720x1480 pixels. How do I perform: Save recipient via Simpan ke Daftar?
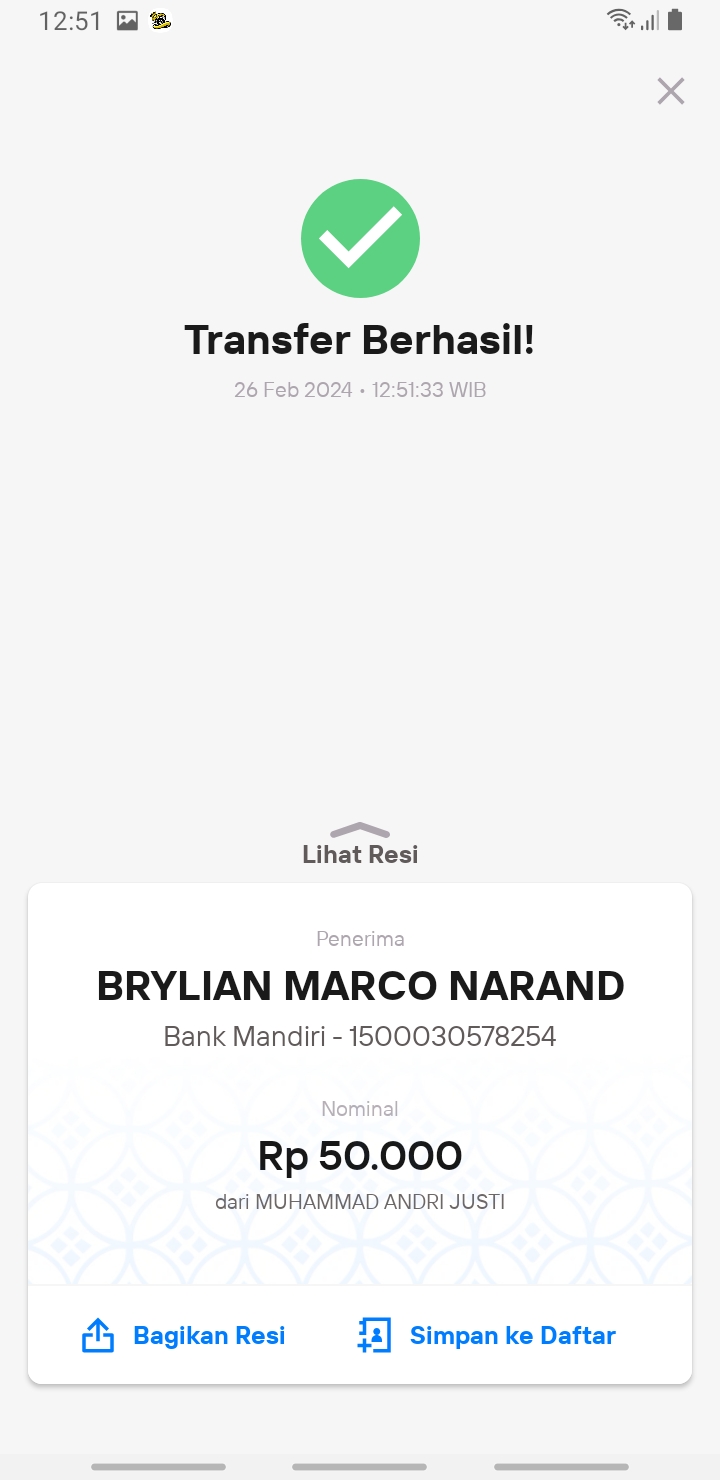click(x=486, y=1336)
